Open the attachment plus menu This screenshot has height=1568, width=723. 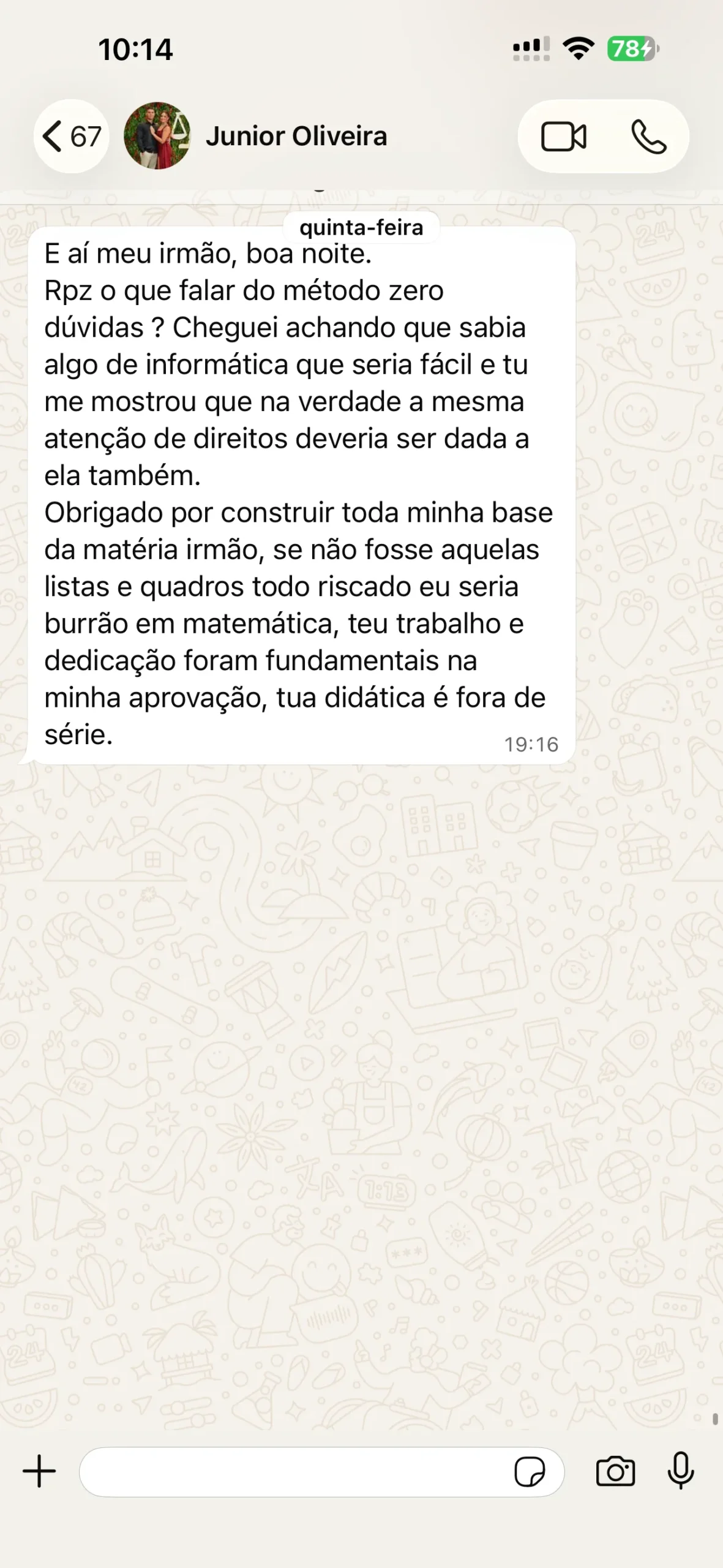(x=39, y=1471)
